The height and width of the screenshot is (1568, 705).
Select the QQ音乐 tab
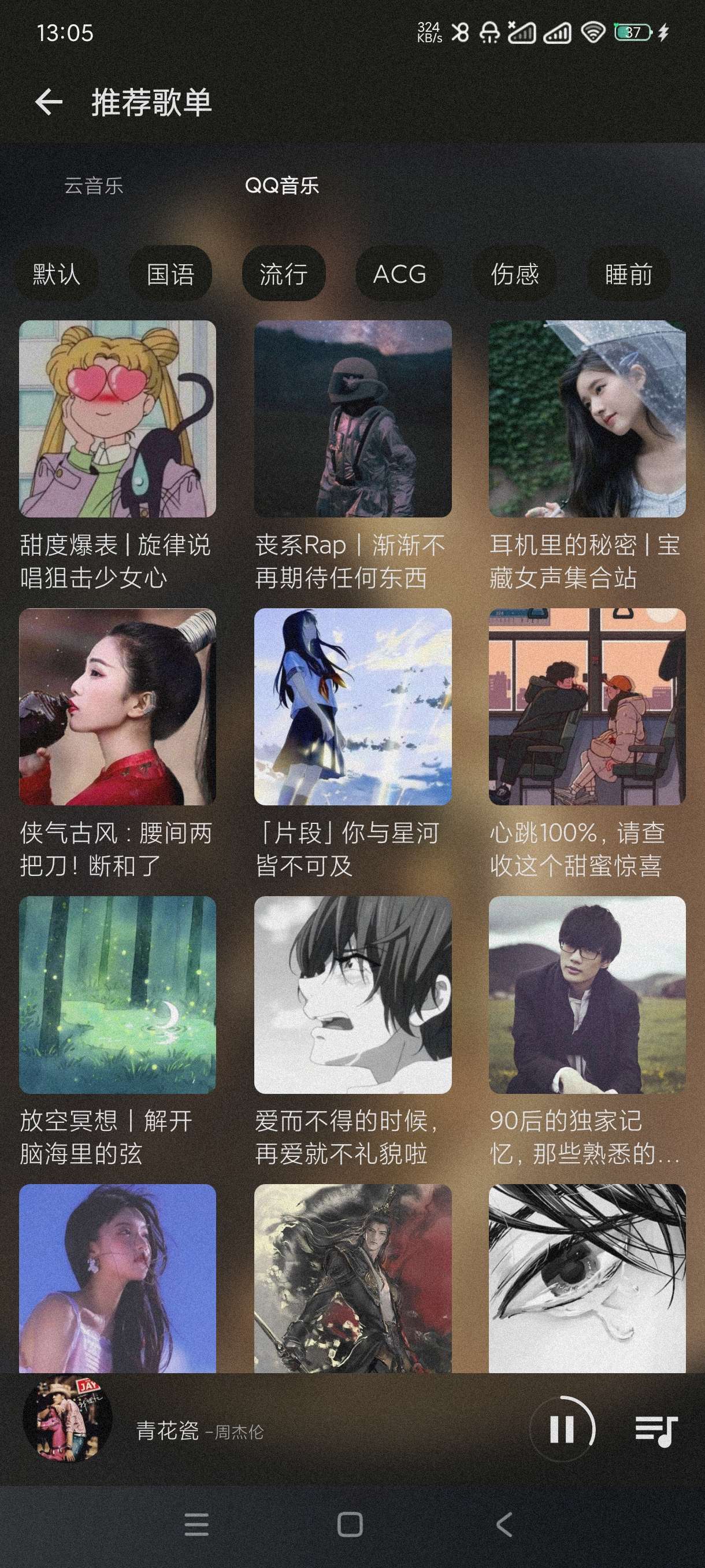click(x=281, y=185)
